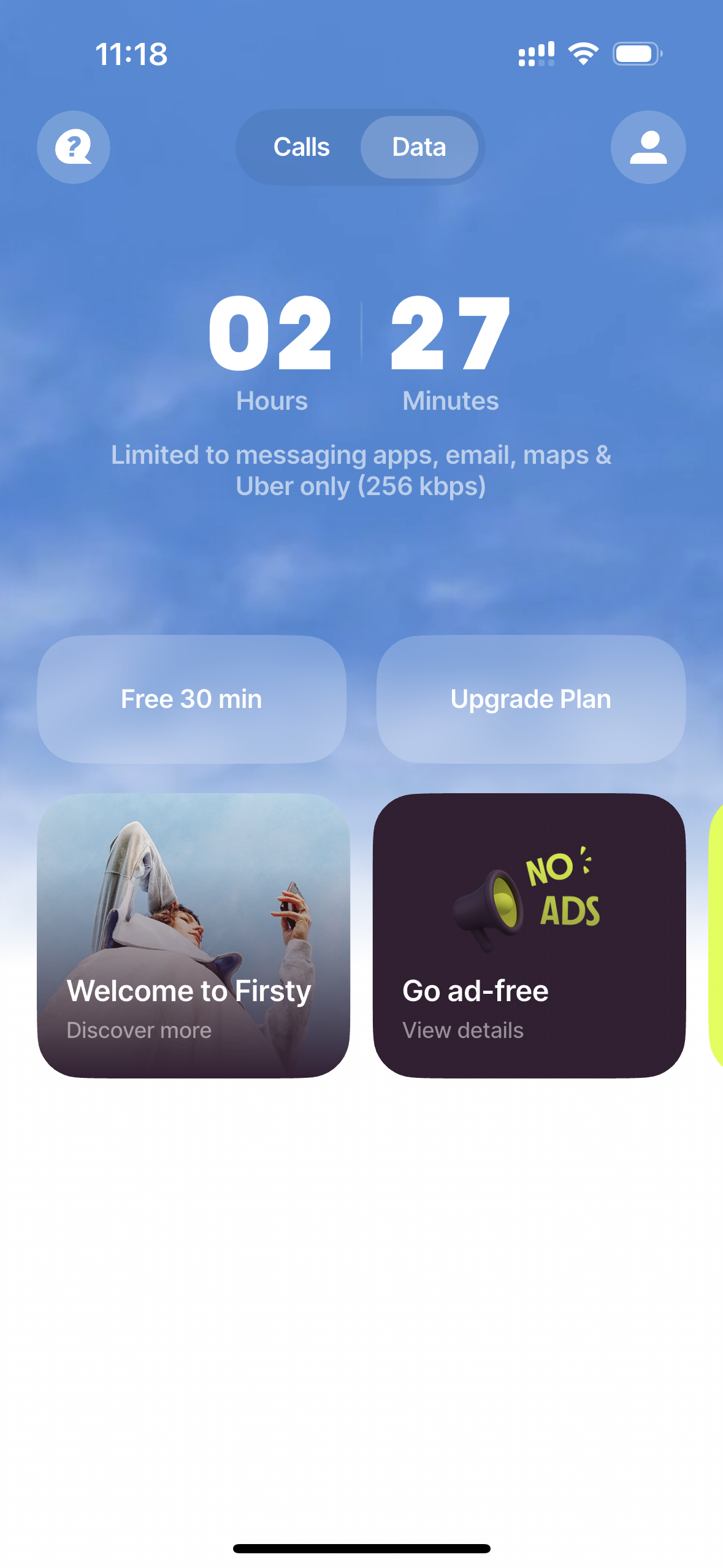Open the help chat icon

(74, 147)
